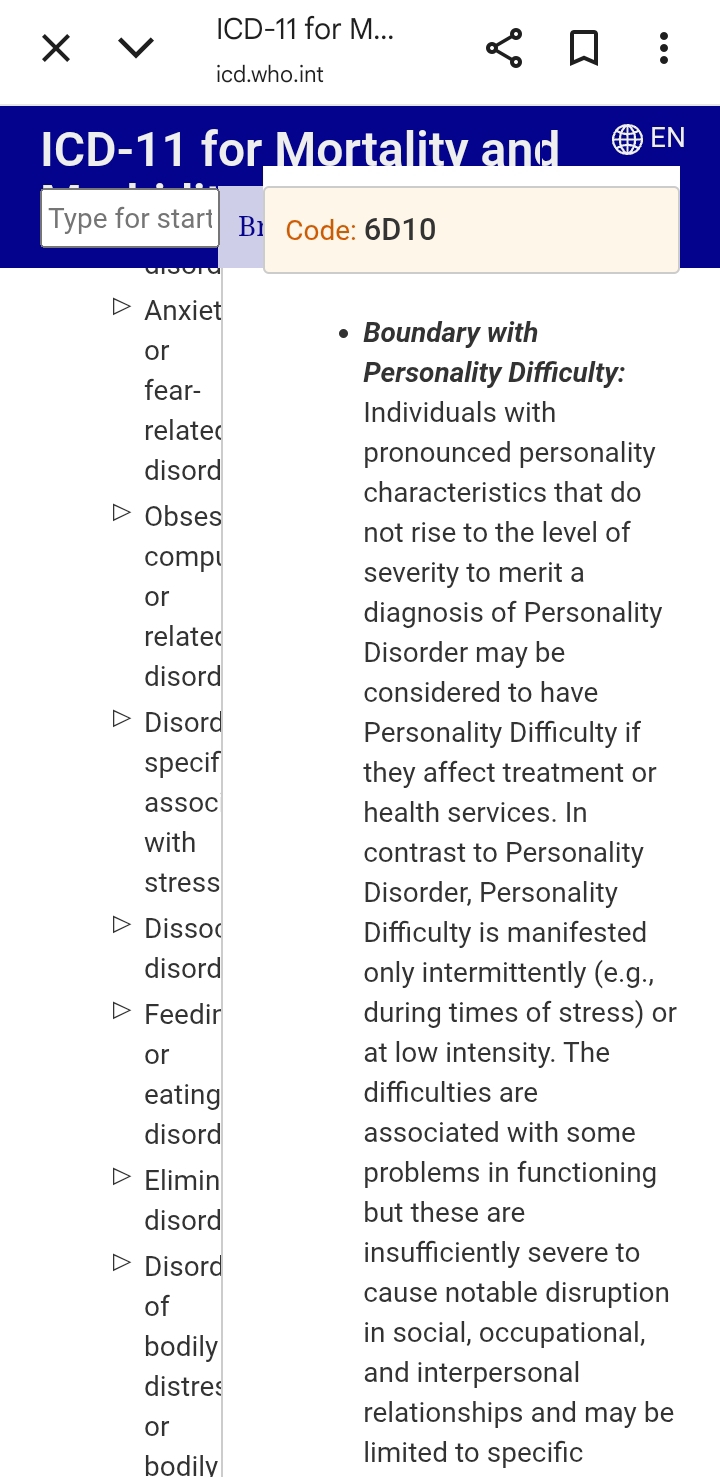Expand Anxiety or fear-related disorders node
This screenshot has height=1477, width=720.
[x=122, y=306]
